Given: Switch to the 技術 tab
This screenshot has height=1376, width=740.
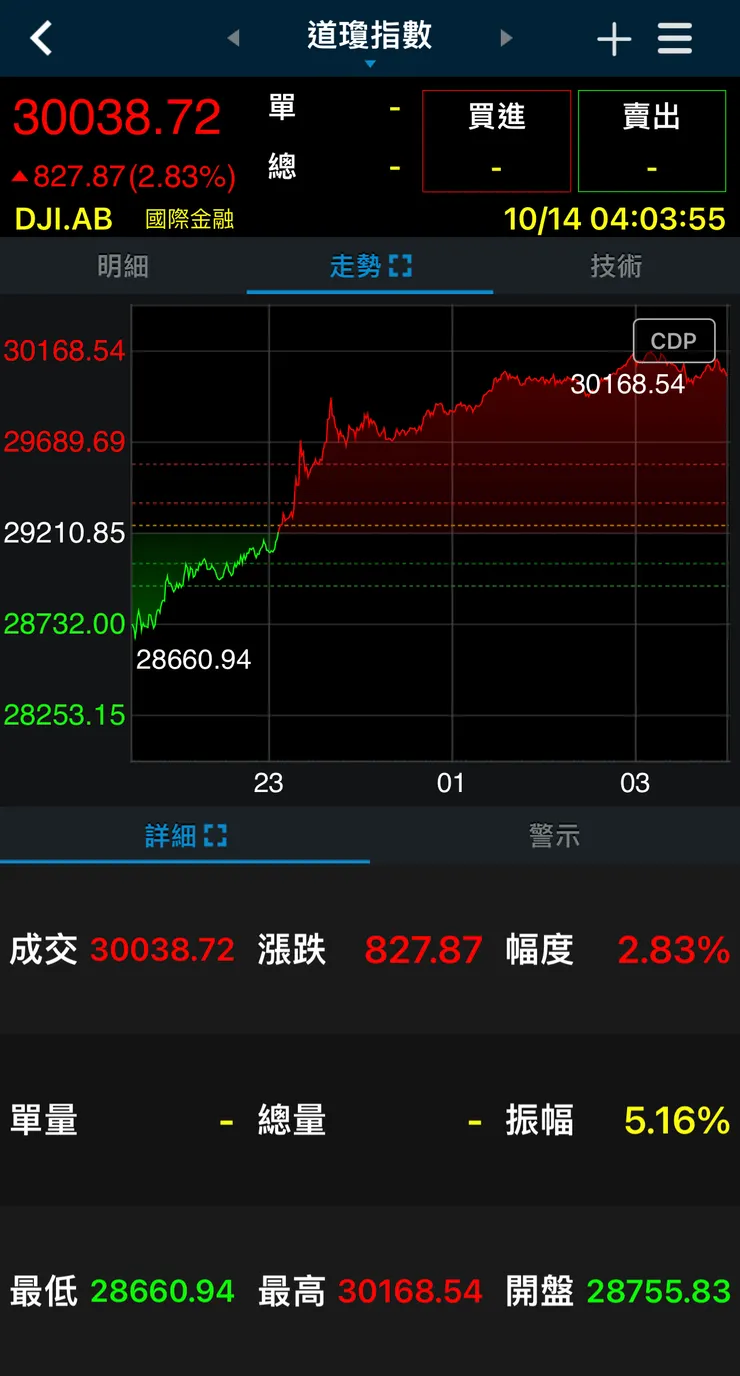Looking at the screenshot, I should 616,266.
